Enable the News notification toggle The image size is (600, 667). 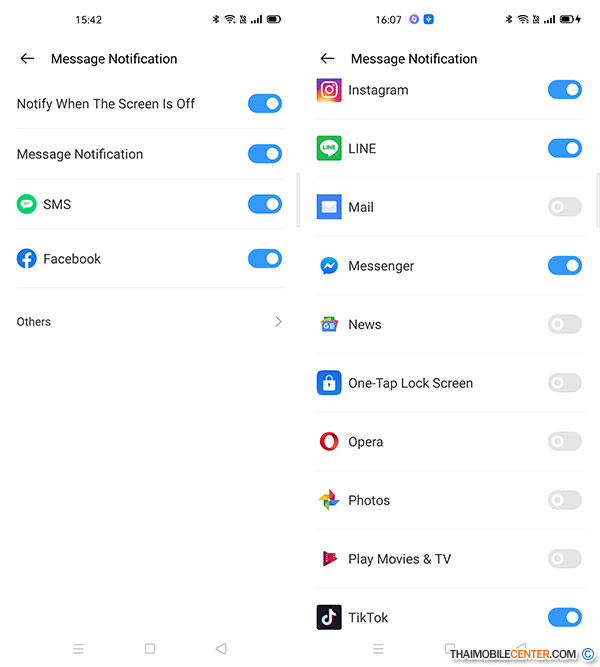pyautogui.click(x=565, y=324)
